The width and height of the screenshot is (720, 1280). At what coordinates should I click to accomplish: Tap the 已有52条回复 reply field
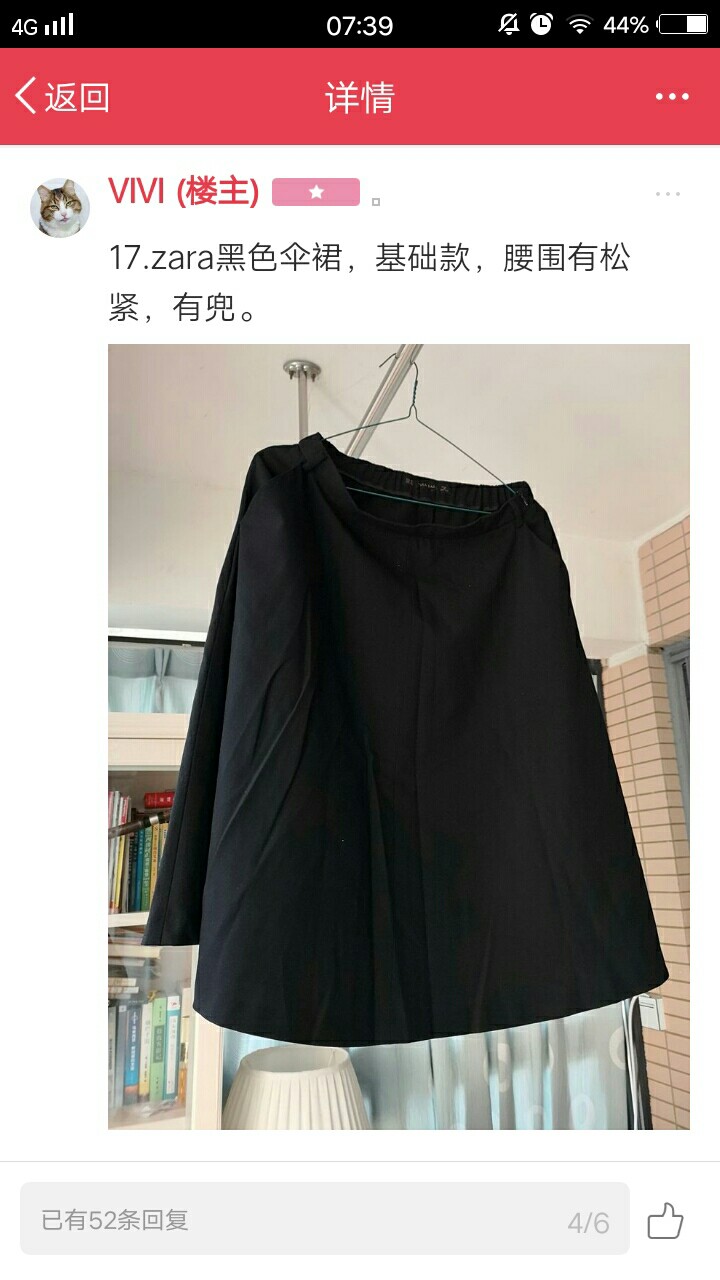coord(325,1218)
